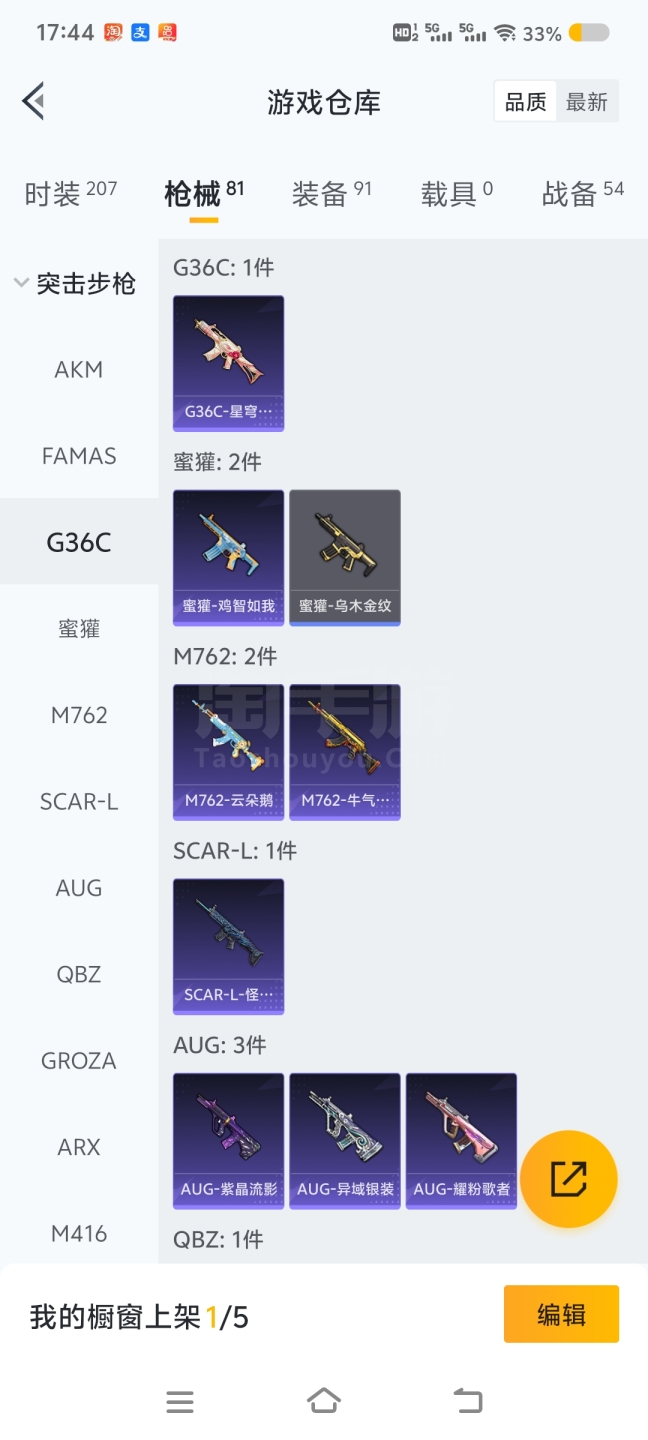The height and width of the screenshot is (1440, 648).
Task: Choose GROZA from the weapon list
Action: 79,1061
